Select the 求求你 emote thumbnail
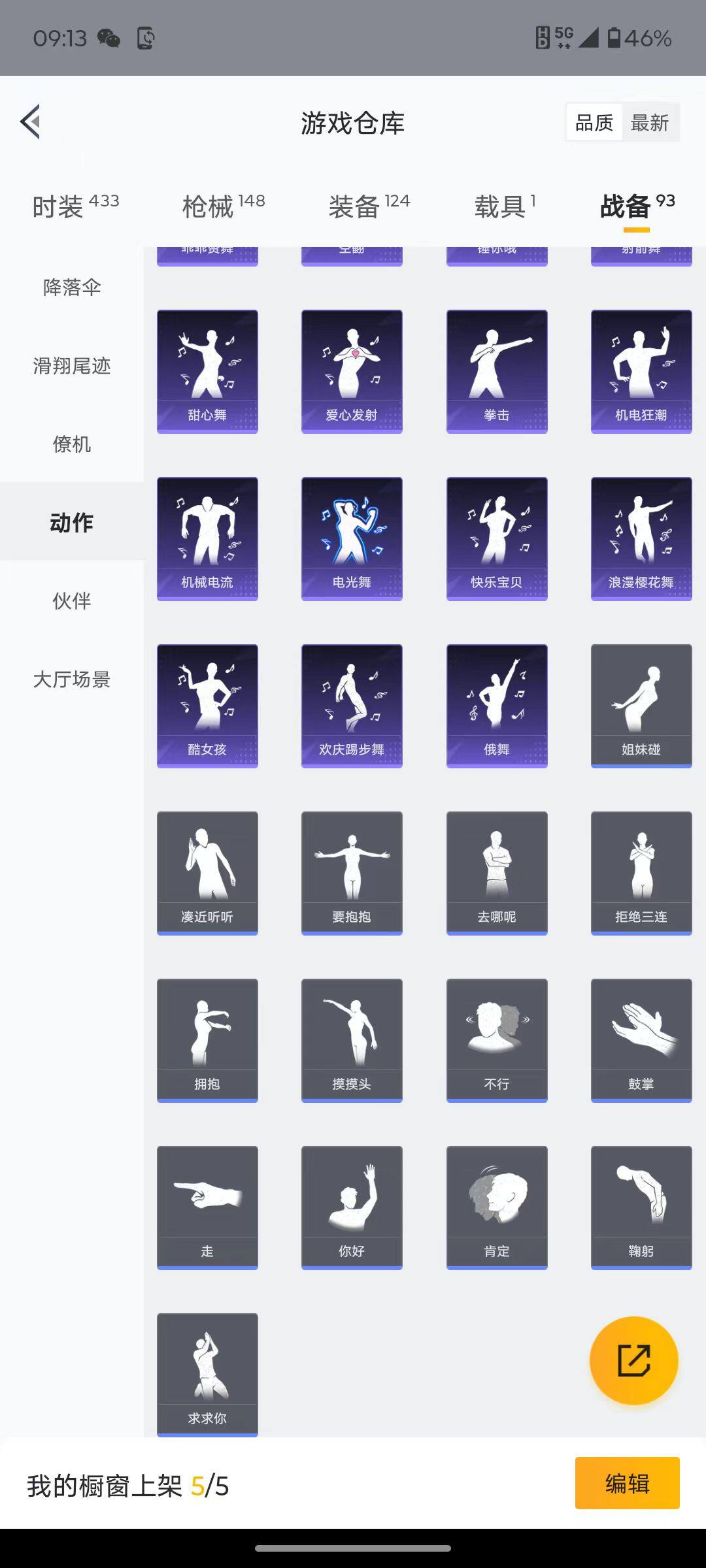Screen dimensions: 706x1568 click(x=207, y=1375)
